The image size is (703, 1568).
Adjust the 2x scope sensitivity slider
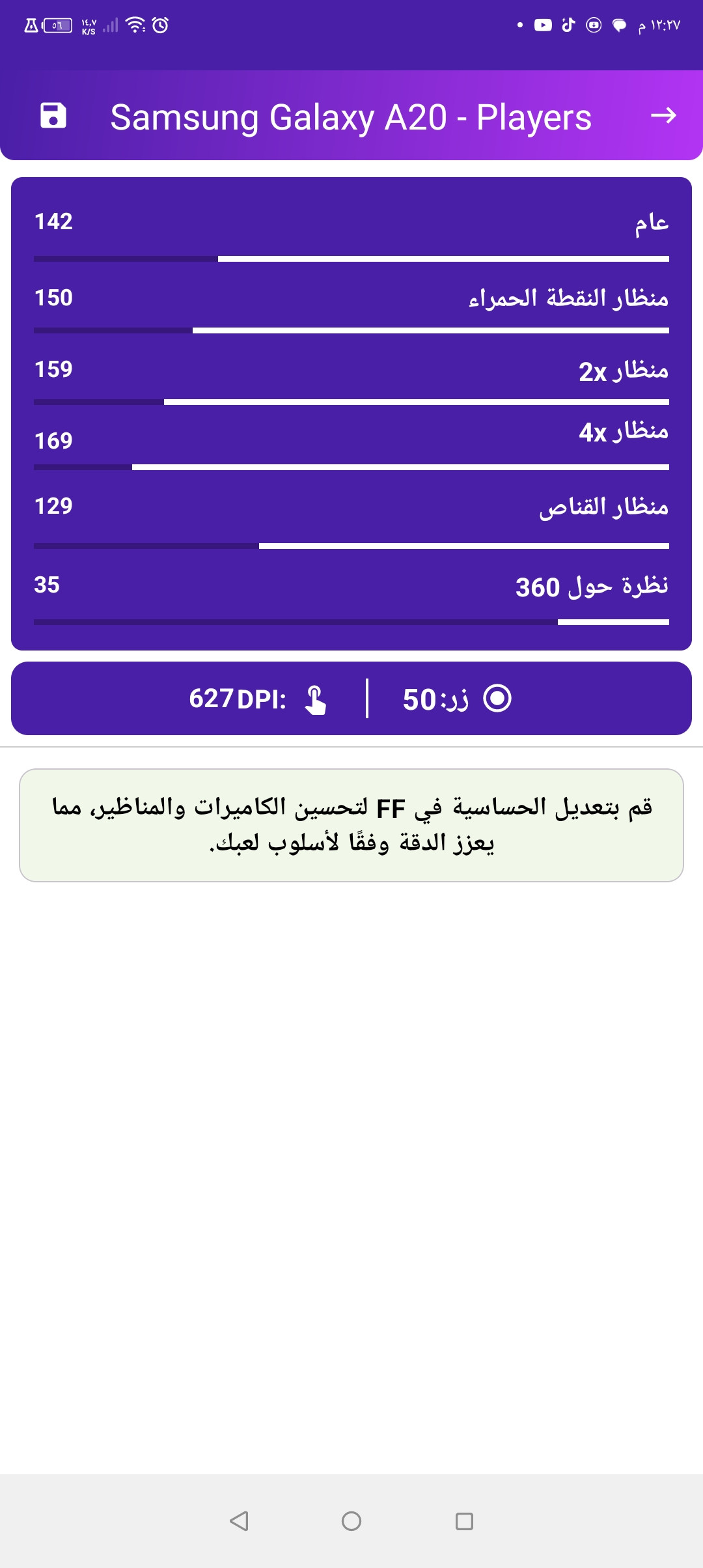[x=351, y=402]
